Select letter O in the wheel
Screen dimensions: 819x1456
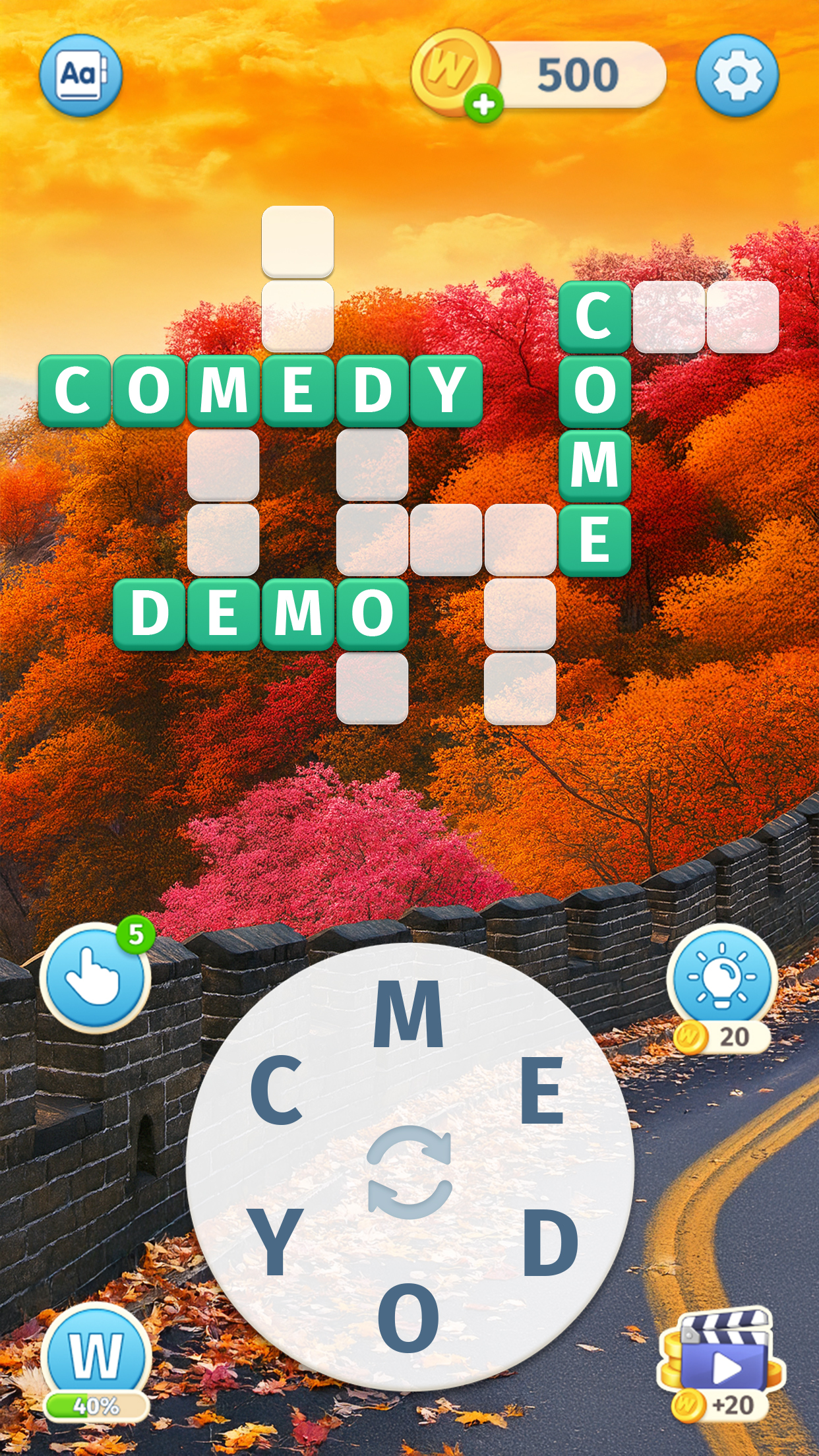coord(408,1318)
